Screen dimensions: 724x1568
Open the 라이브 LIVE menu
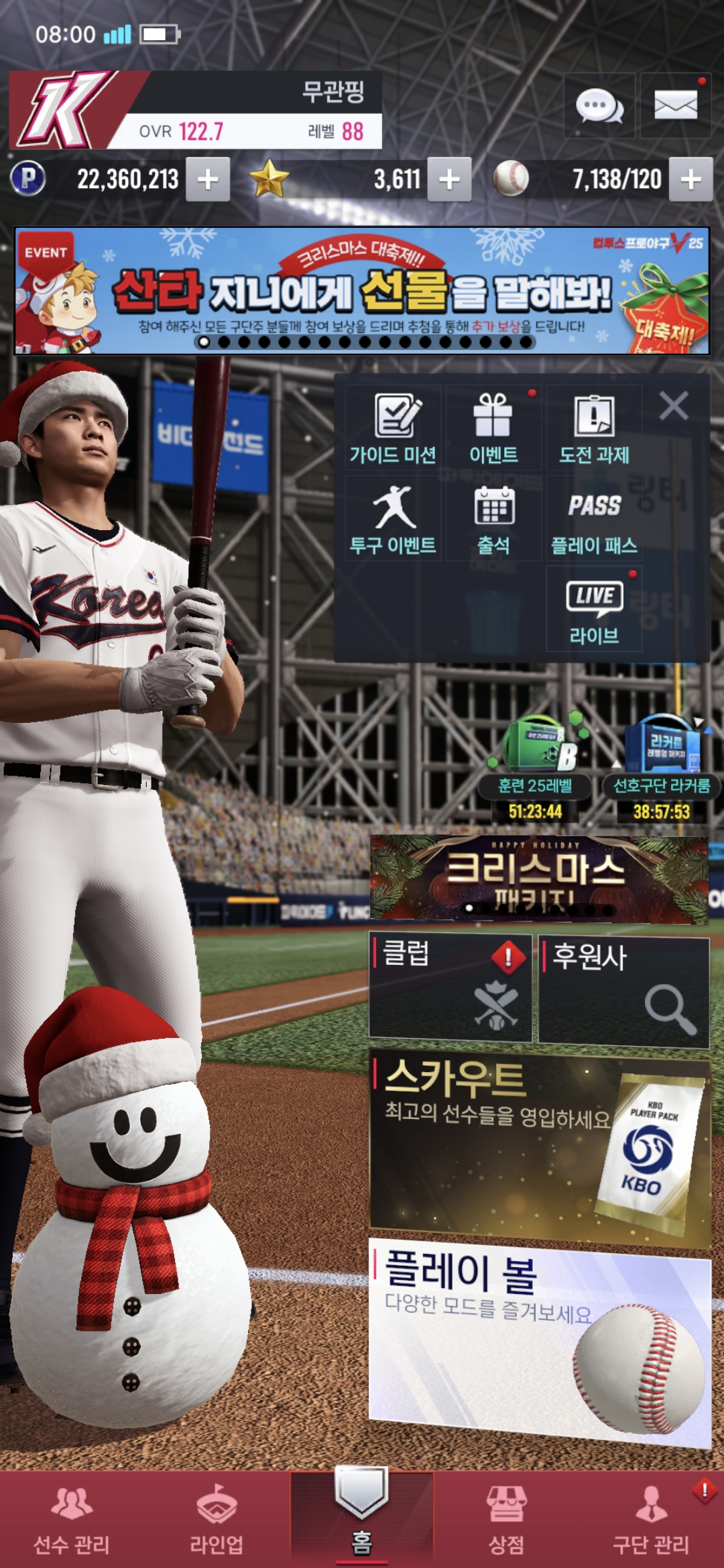594,608
